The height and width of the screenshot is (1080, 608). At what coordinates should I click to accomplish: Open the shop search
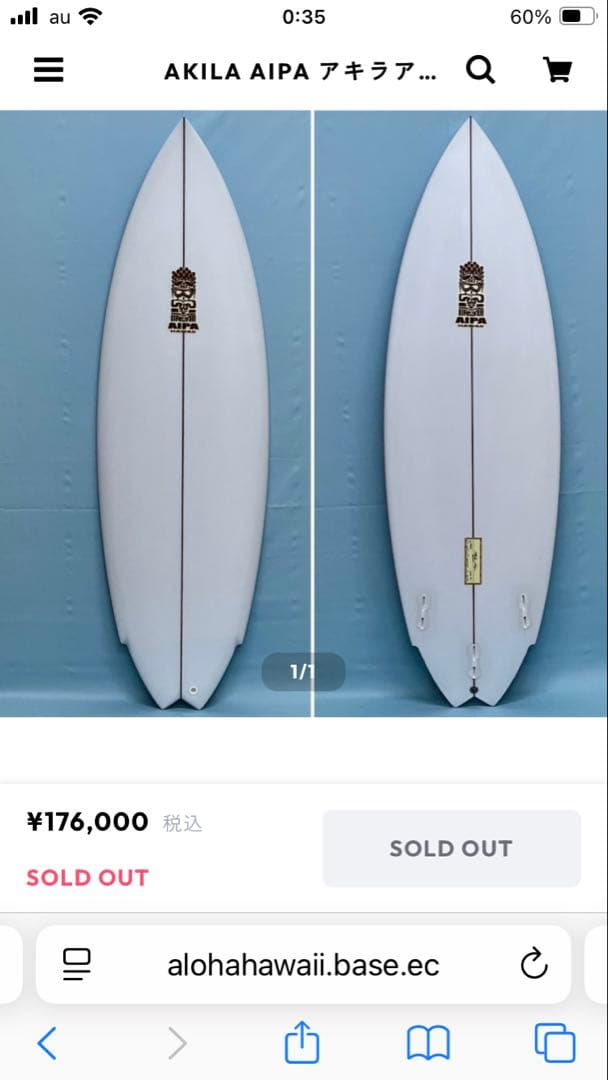(x=481, y=70)
